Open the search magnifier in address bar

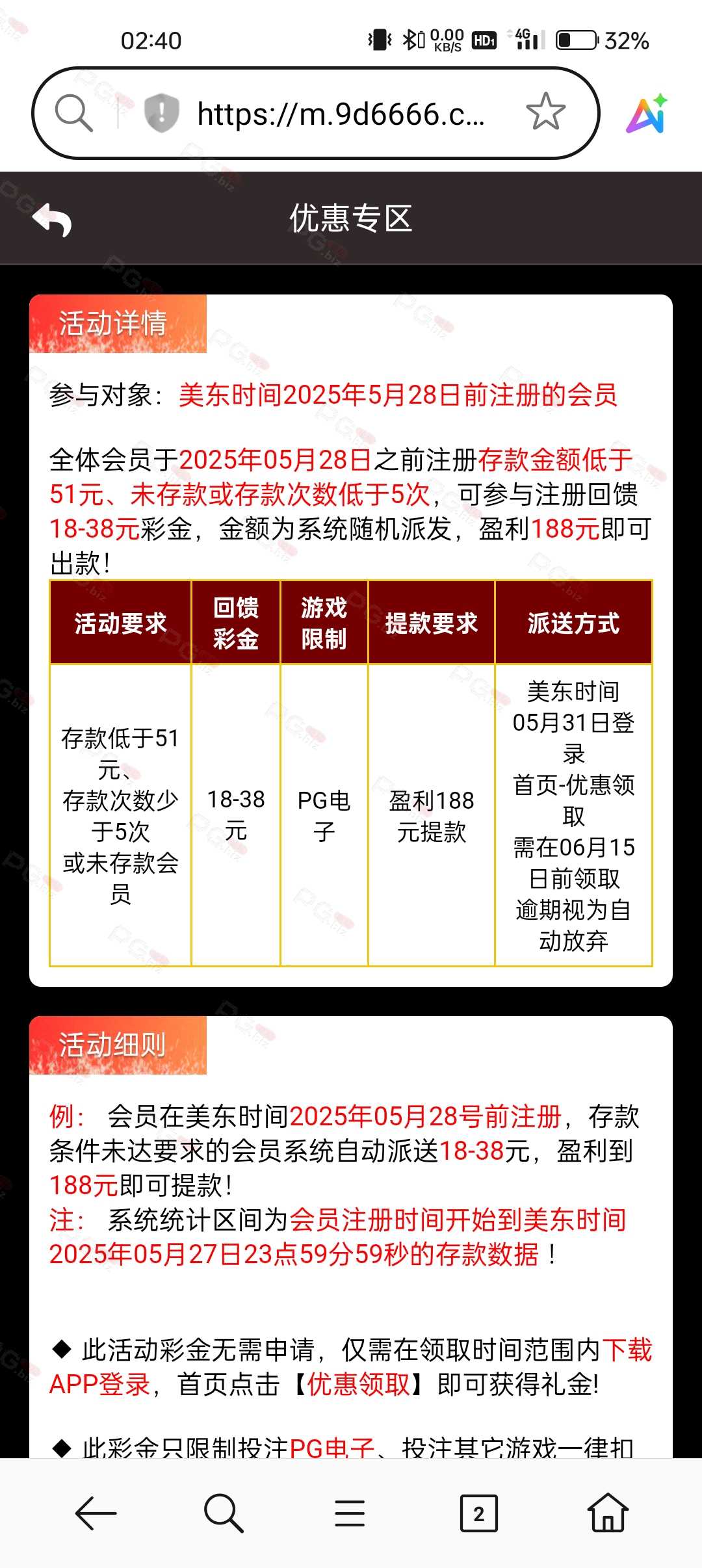click(x=73, y=113)
